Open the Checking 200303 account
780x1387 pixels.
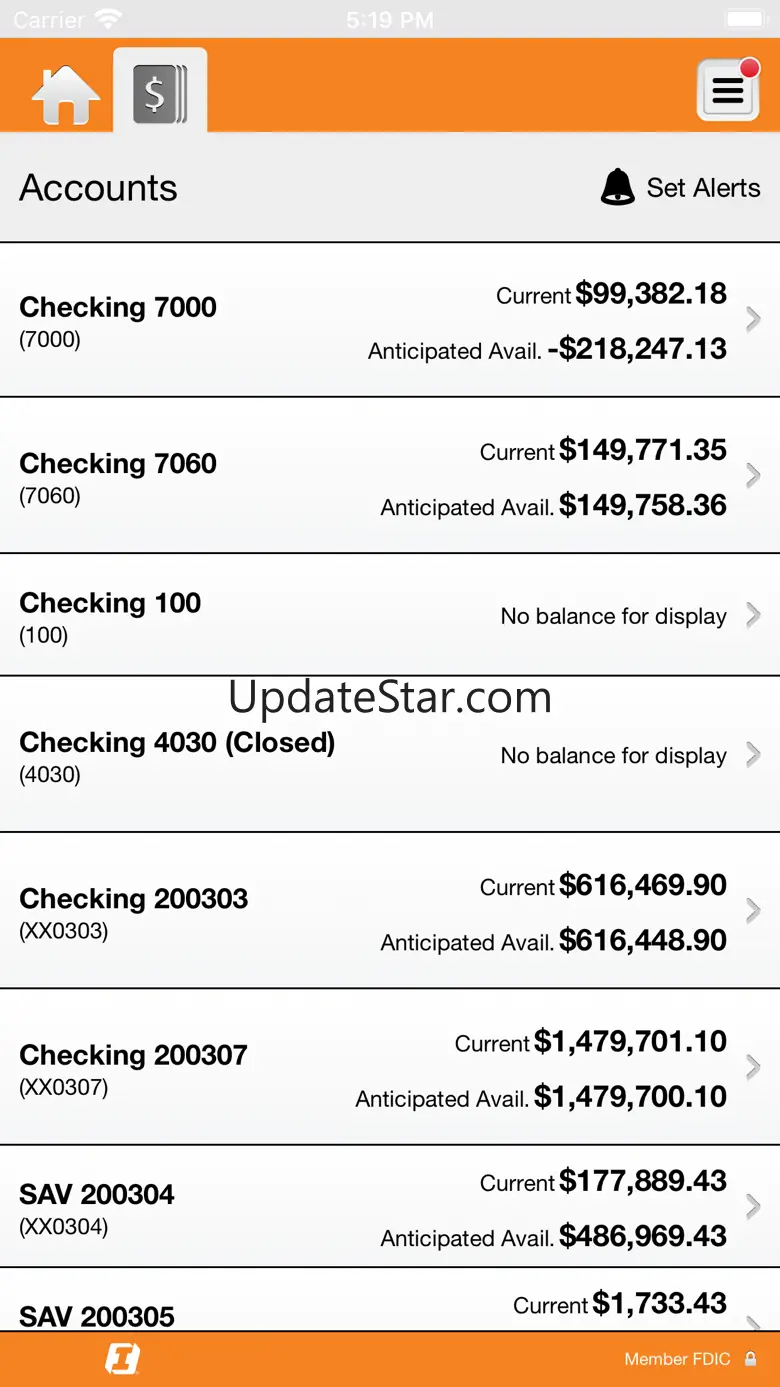[390, 911]
